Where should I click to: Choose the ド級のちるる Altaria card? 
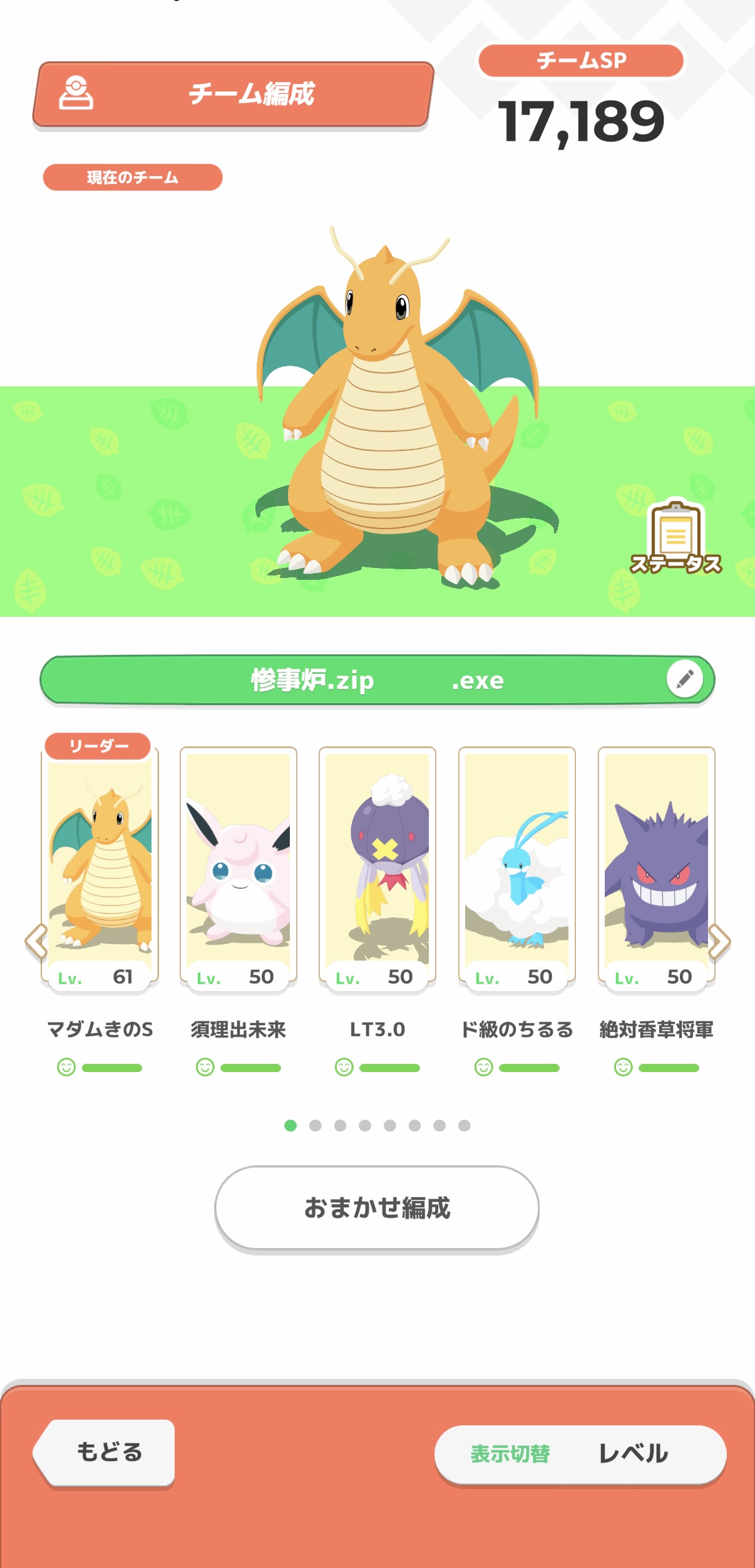[x=516, y=867]
